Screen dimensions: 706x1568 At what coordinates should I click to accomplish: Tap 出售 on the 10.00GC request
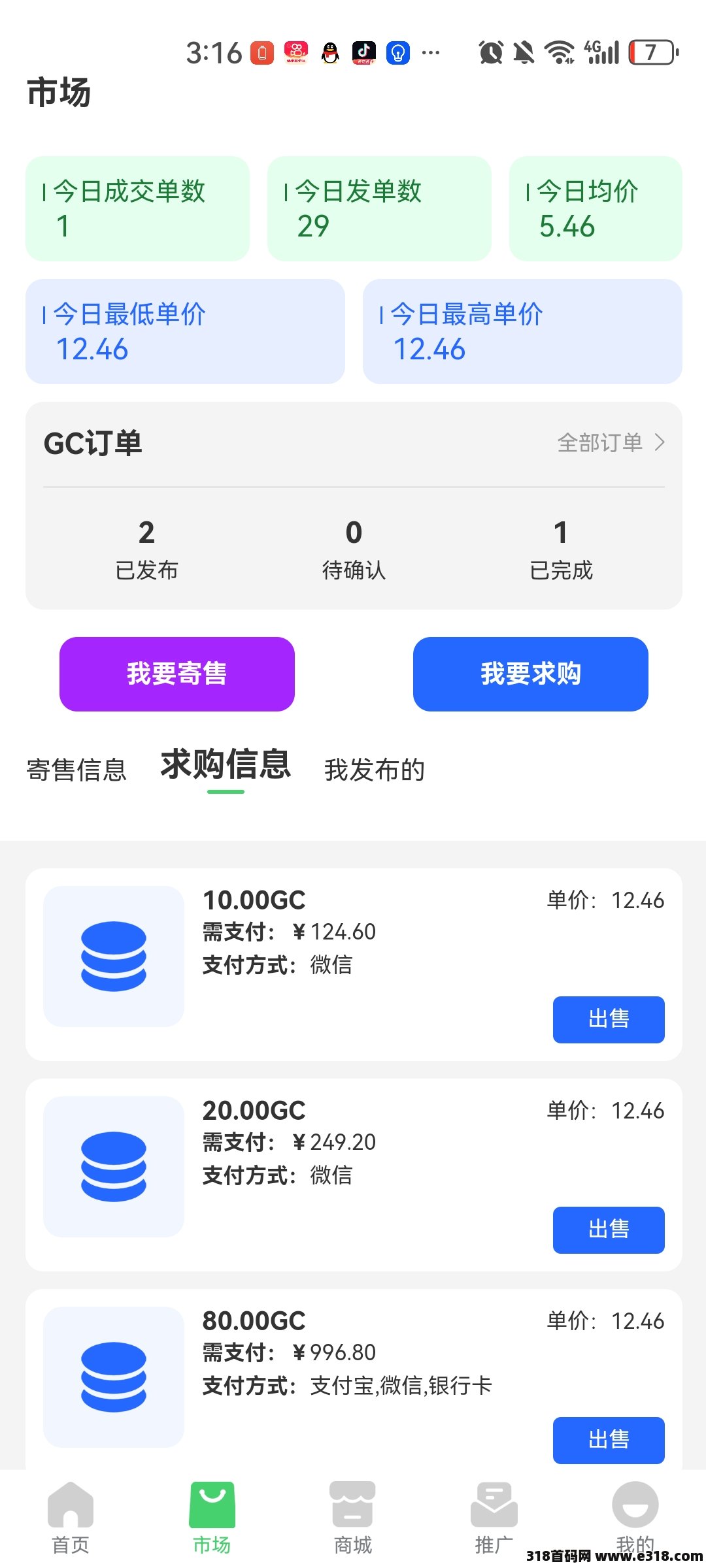point(609,1019)
